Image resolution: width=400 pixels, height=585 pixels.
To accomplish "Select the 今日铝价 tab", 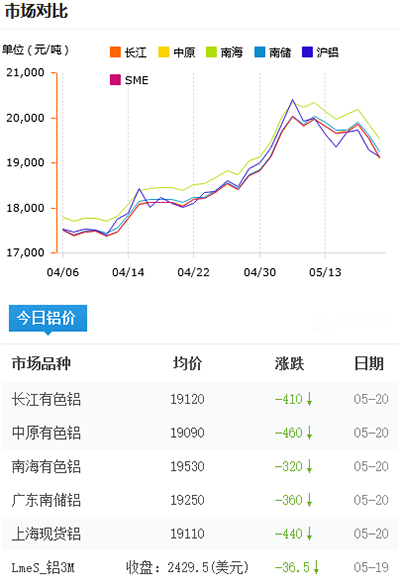I will pos(48,318).
